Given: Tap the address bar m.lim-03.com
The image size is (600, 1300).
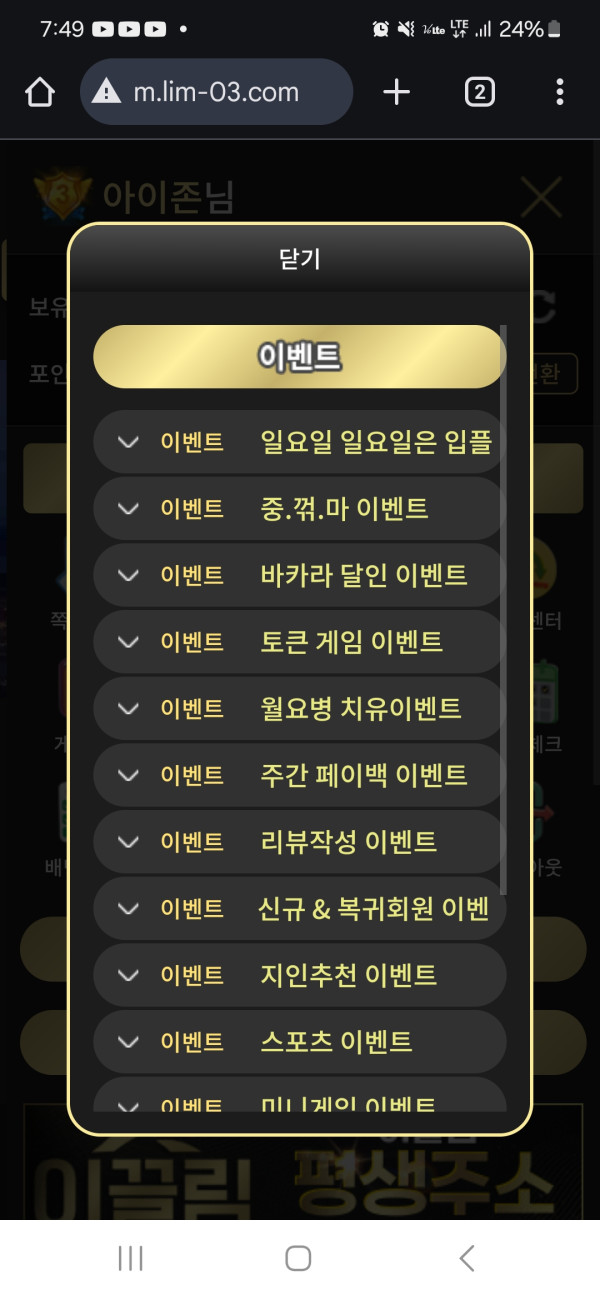Looking at the screenshot, I should coord(216,92).
